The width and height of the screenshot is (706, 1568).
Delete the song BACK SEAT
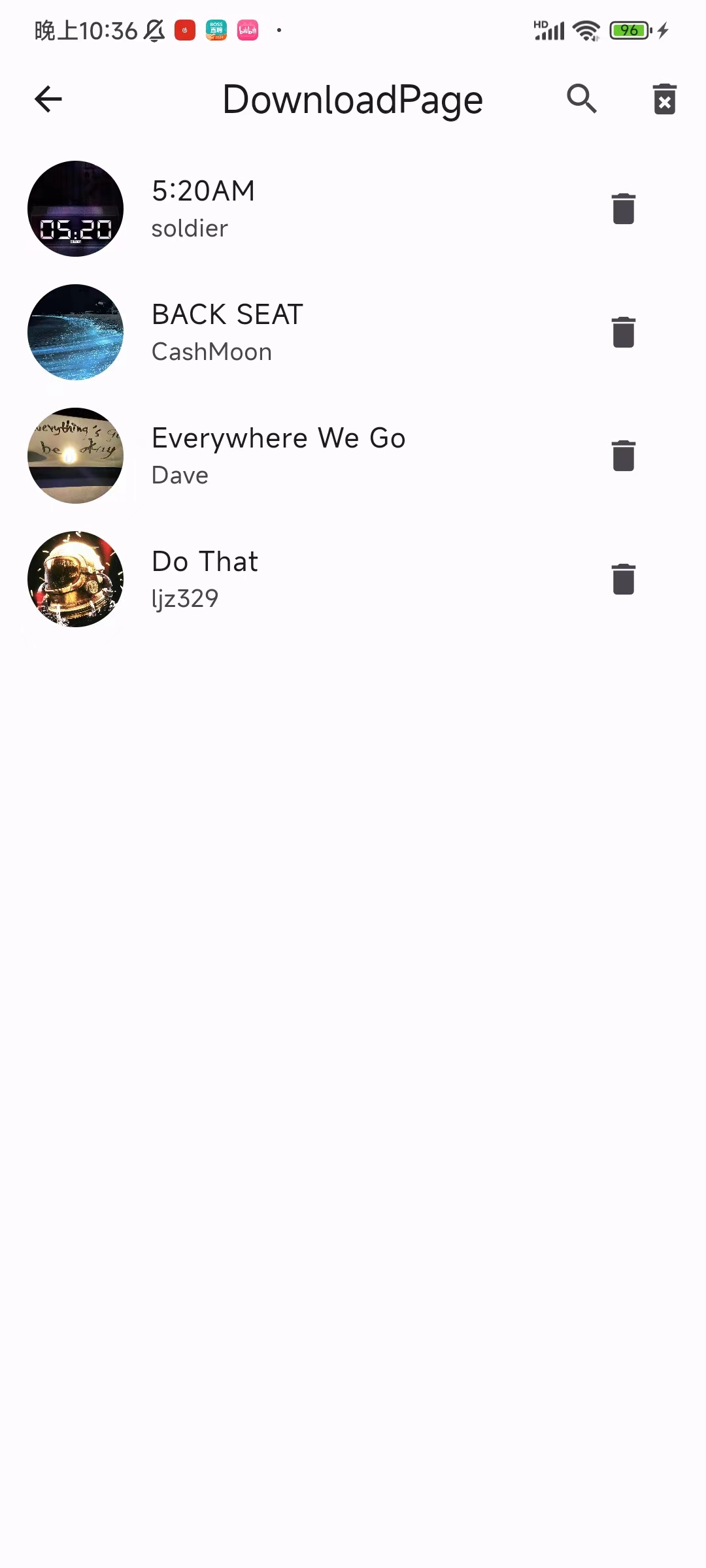click(x=622, y=332)
